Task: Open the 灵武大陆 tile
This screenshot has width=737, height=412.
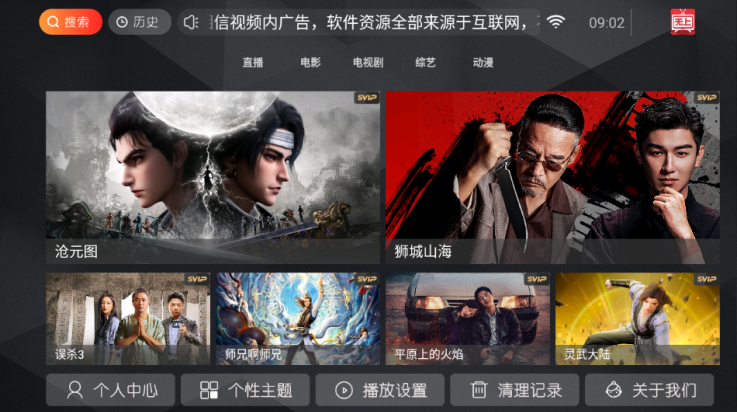Action: 637,319
